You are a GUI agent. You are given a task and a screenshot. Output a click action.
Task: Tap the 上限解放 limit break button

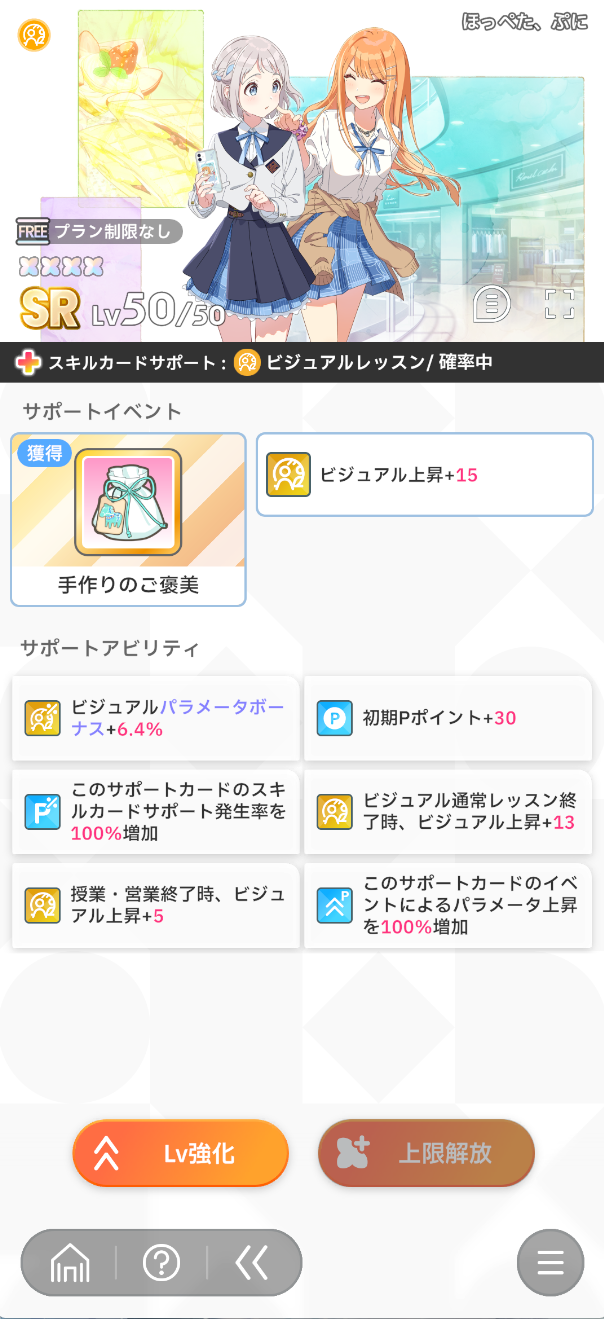tap(426, 1153)
